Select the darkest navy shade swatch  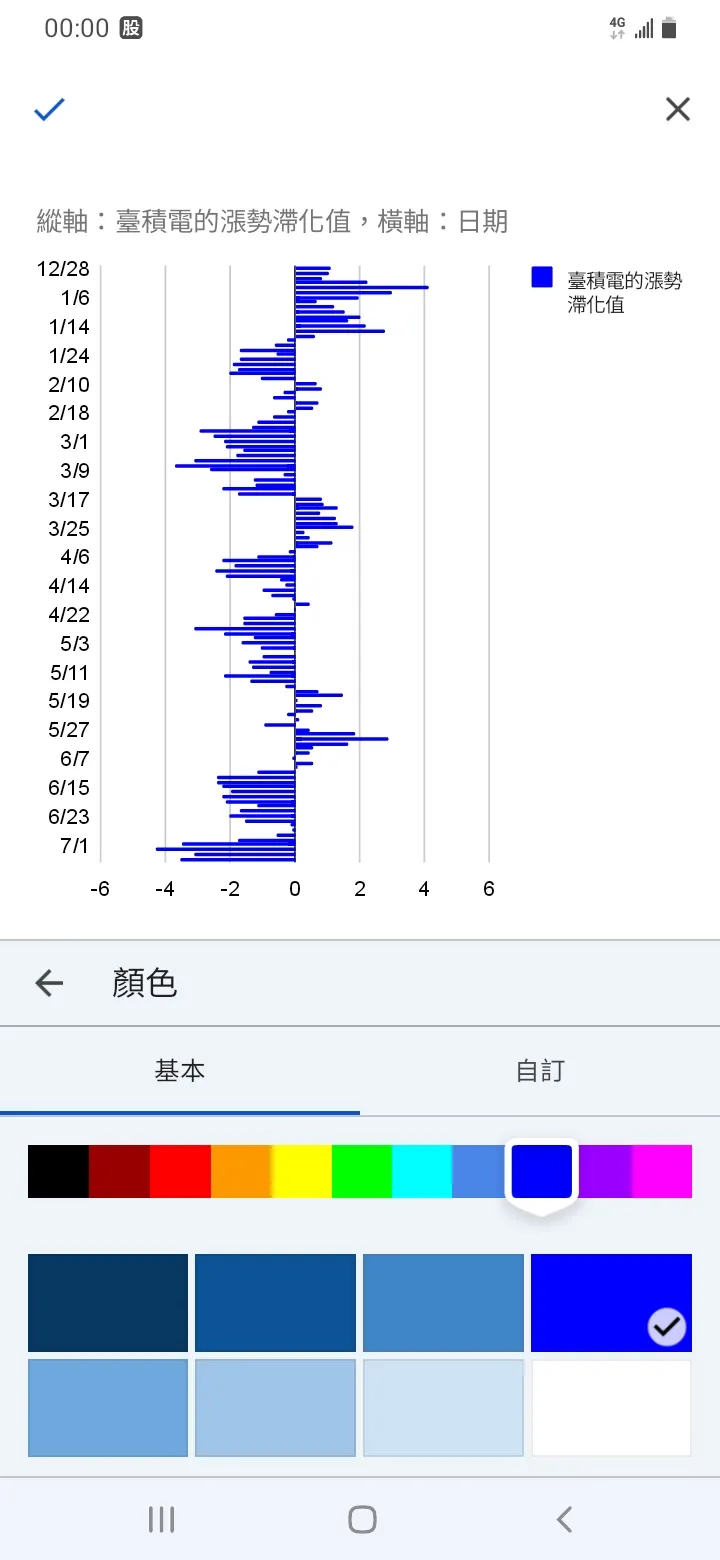point(107,1302)
